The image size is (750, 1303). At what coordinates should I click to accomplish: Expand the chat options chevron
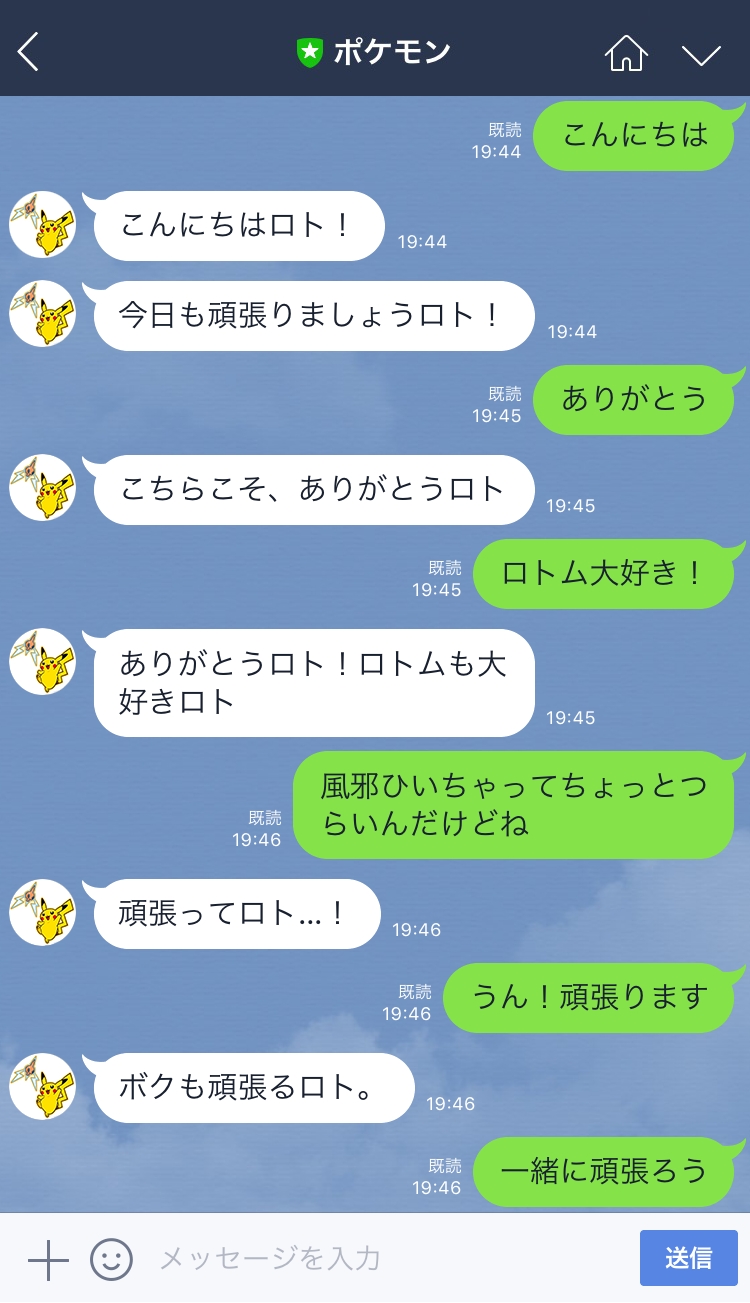point(701,53)
